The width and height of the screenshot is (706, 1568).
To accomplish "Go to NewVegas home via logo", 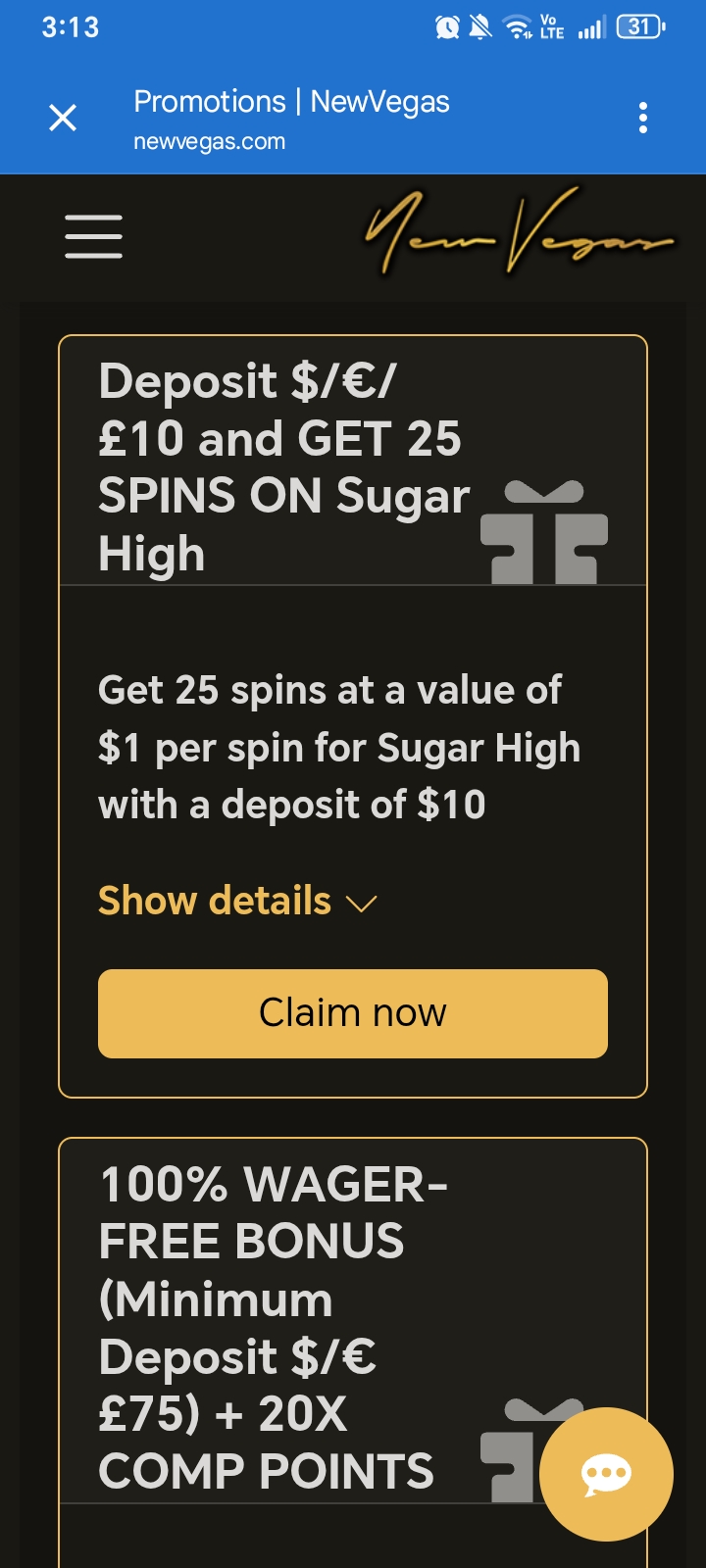I will (519, 234).
